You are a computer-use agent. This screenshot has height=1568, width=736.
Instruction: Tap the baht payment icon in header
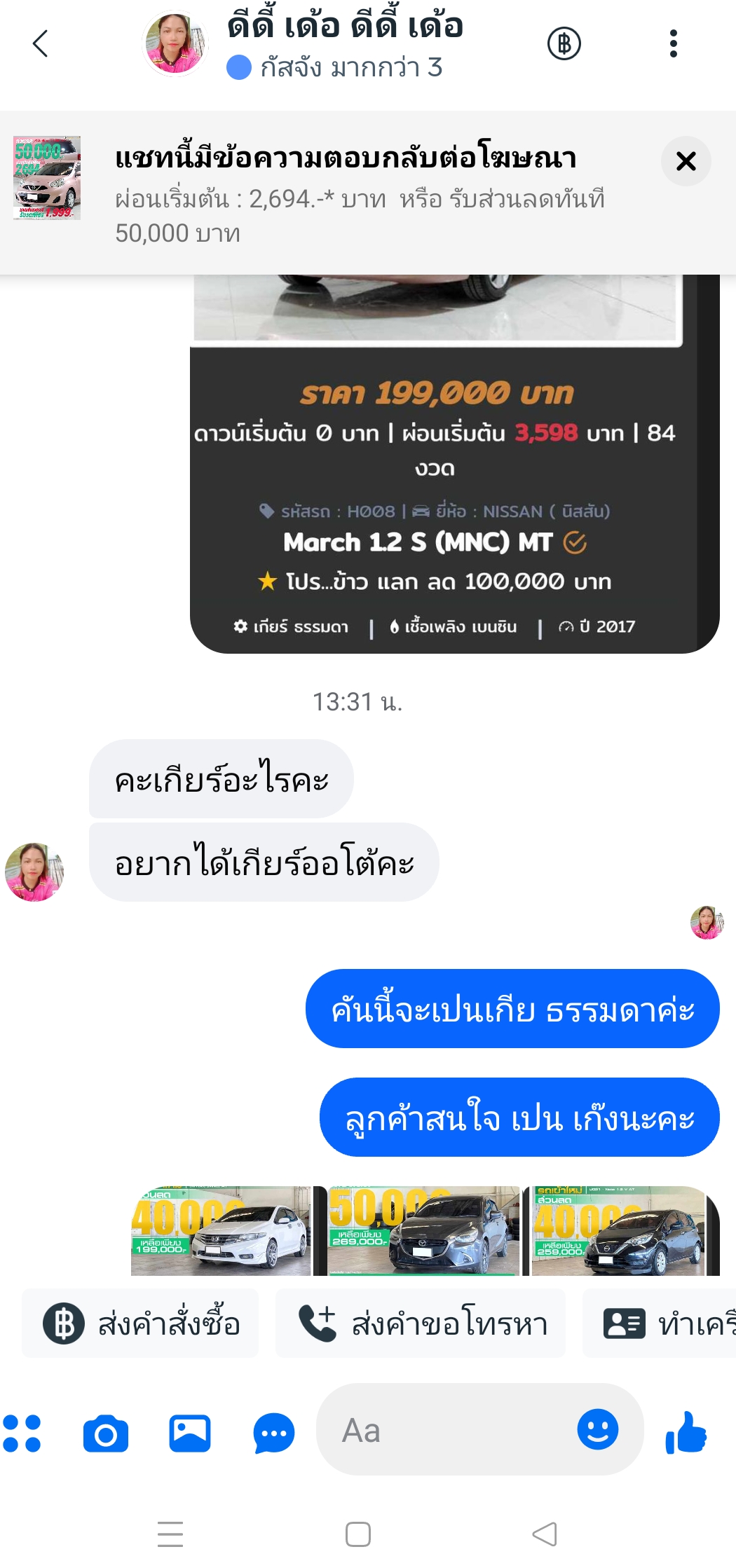(x=564, y=43)
